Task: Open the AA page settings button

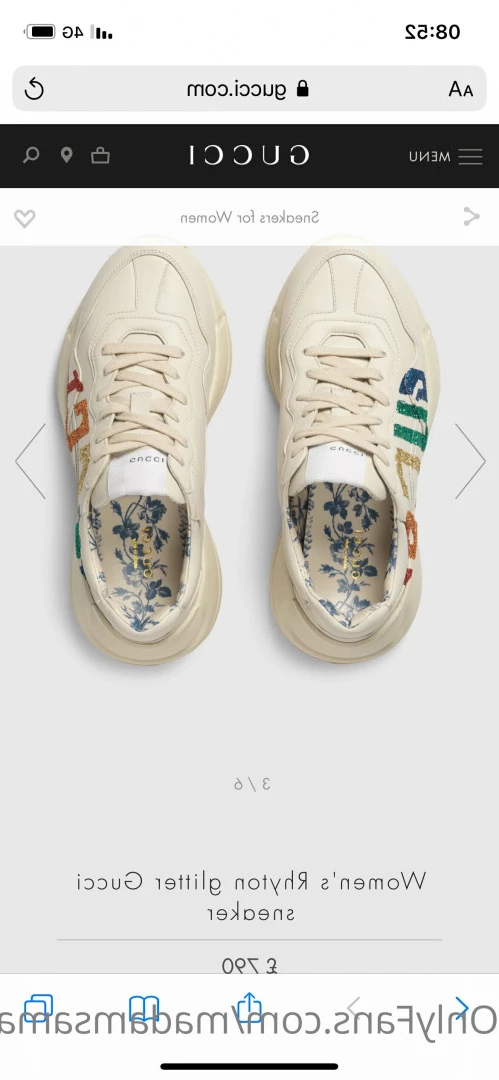Action: click(x=460, y=89)
